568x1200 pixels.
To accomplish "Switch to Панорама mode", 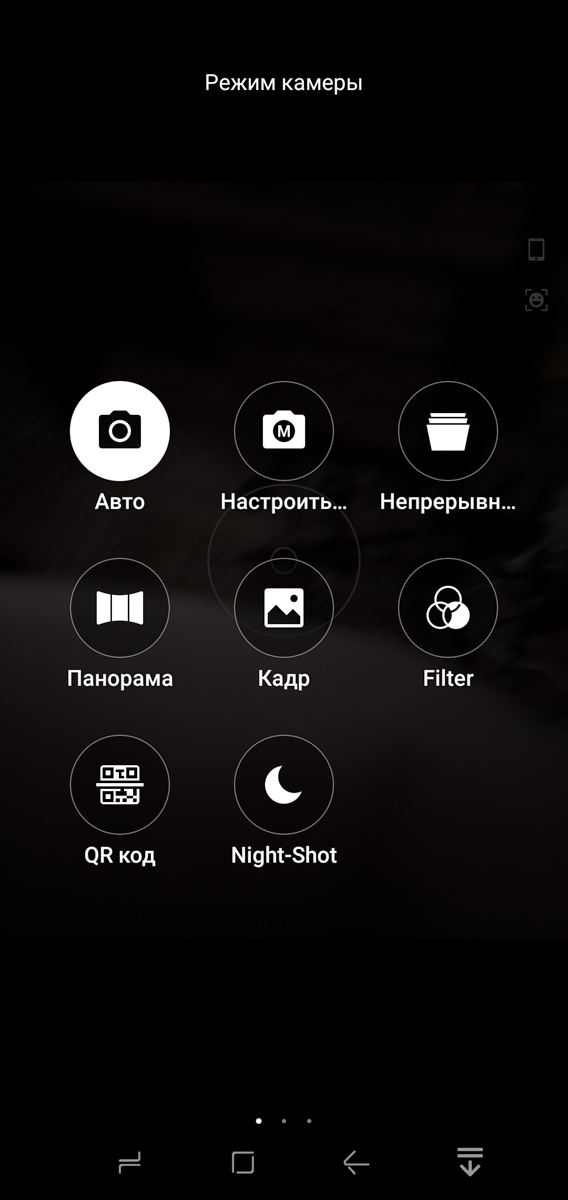I will (x=120, y=608).
